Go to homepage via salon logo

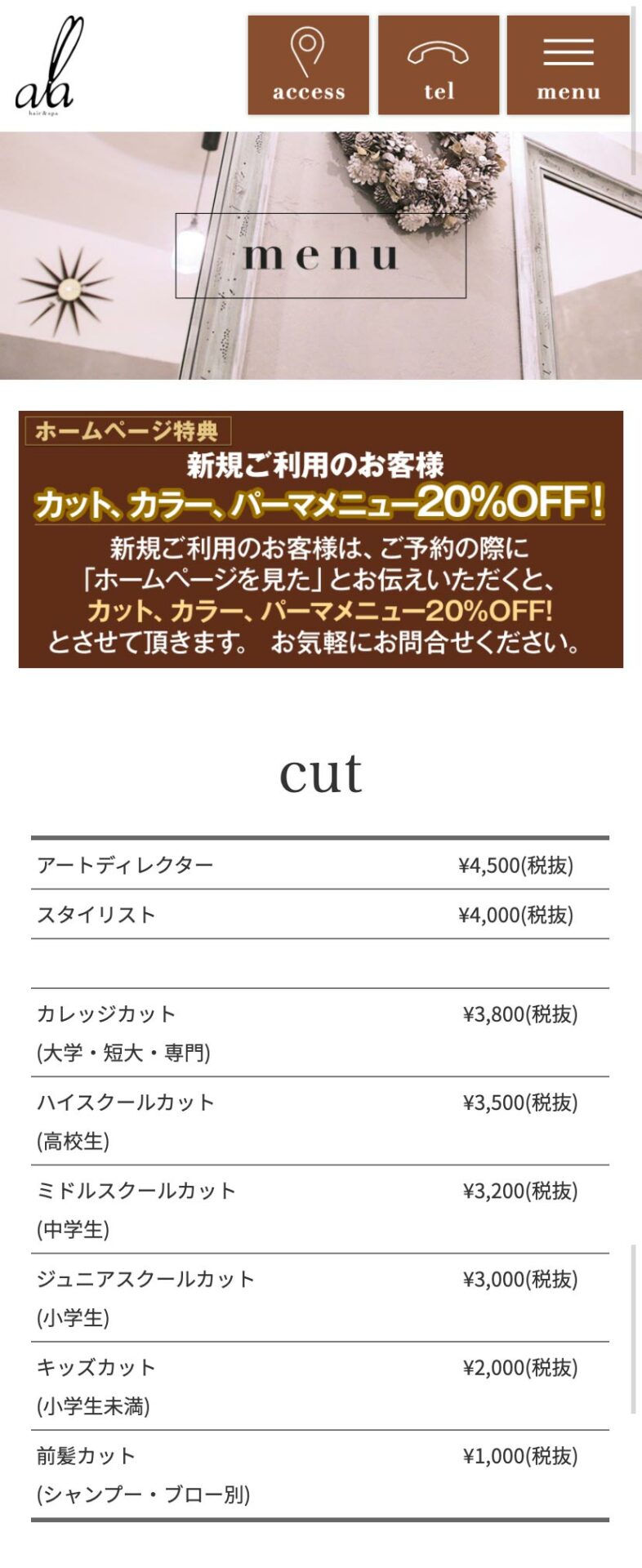pos(49,67)
